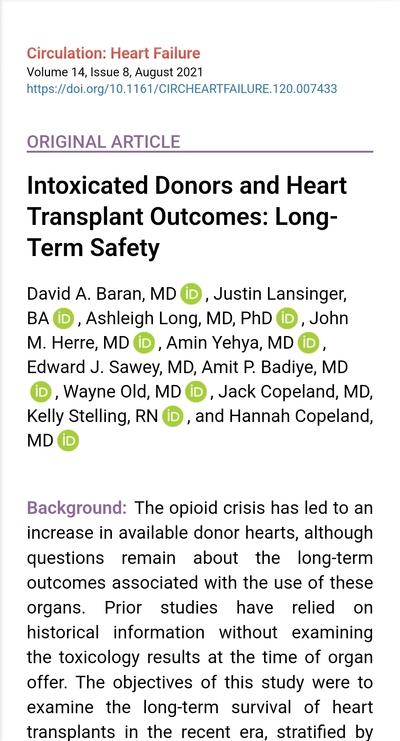
Task: Open Amit P. Badiye's ORCID iD icon
Action: (x=41, y=392)
